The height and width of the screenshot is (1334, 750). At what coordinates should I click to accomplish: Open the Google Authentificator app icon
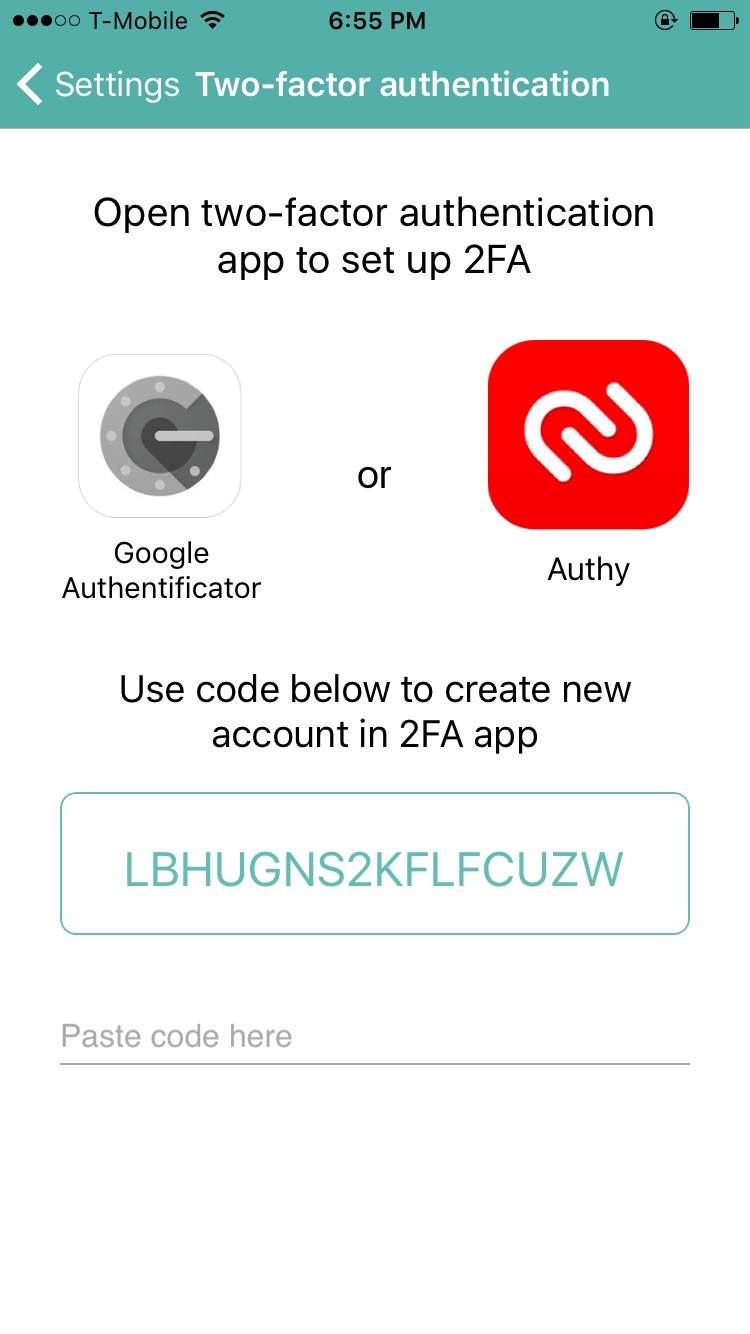pyautogui.click(x=160, y=436)
